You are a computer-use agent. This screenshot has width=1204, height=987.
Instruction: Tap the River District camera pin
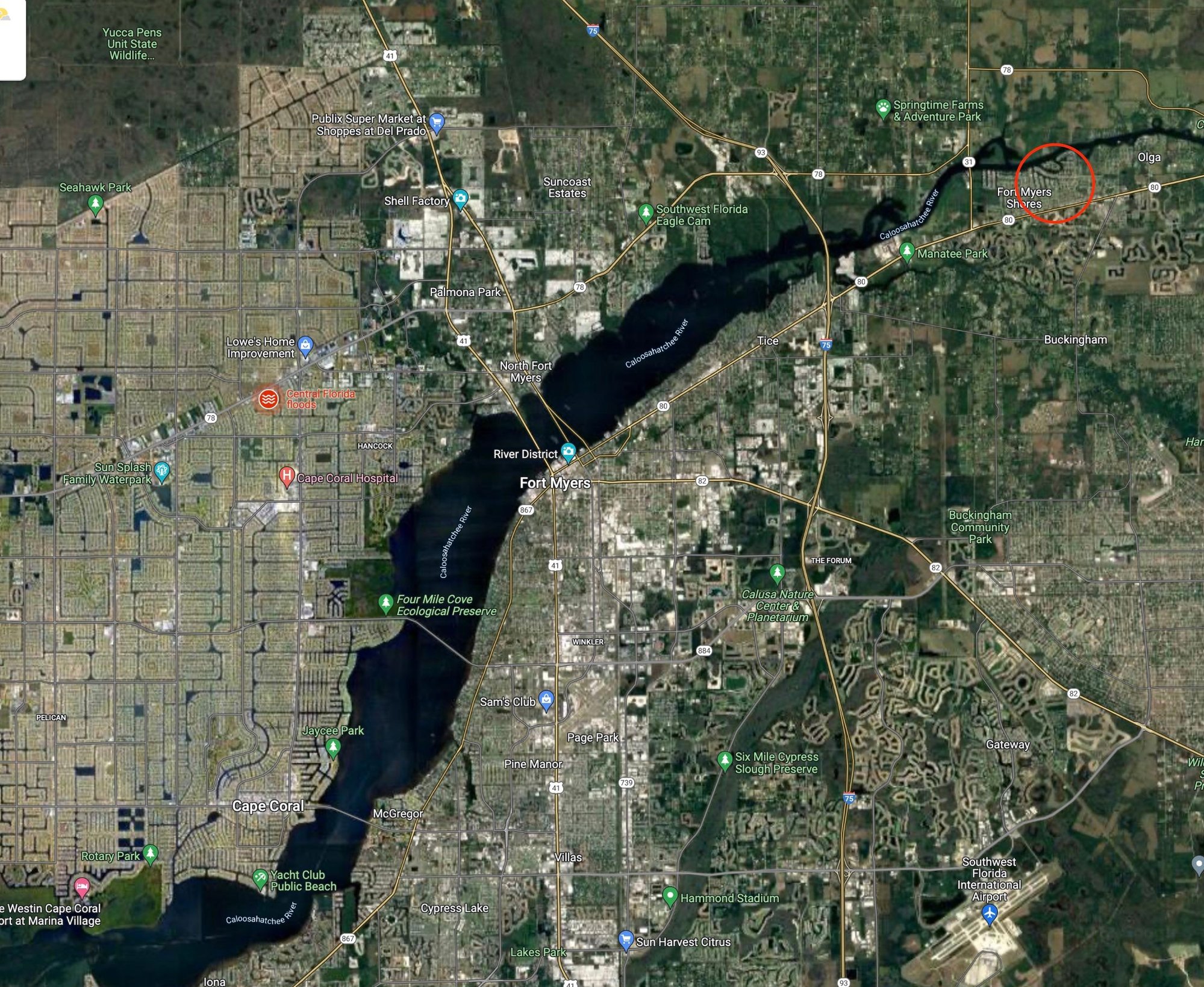pyautogui.click(x=568, y=451)
